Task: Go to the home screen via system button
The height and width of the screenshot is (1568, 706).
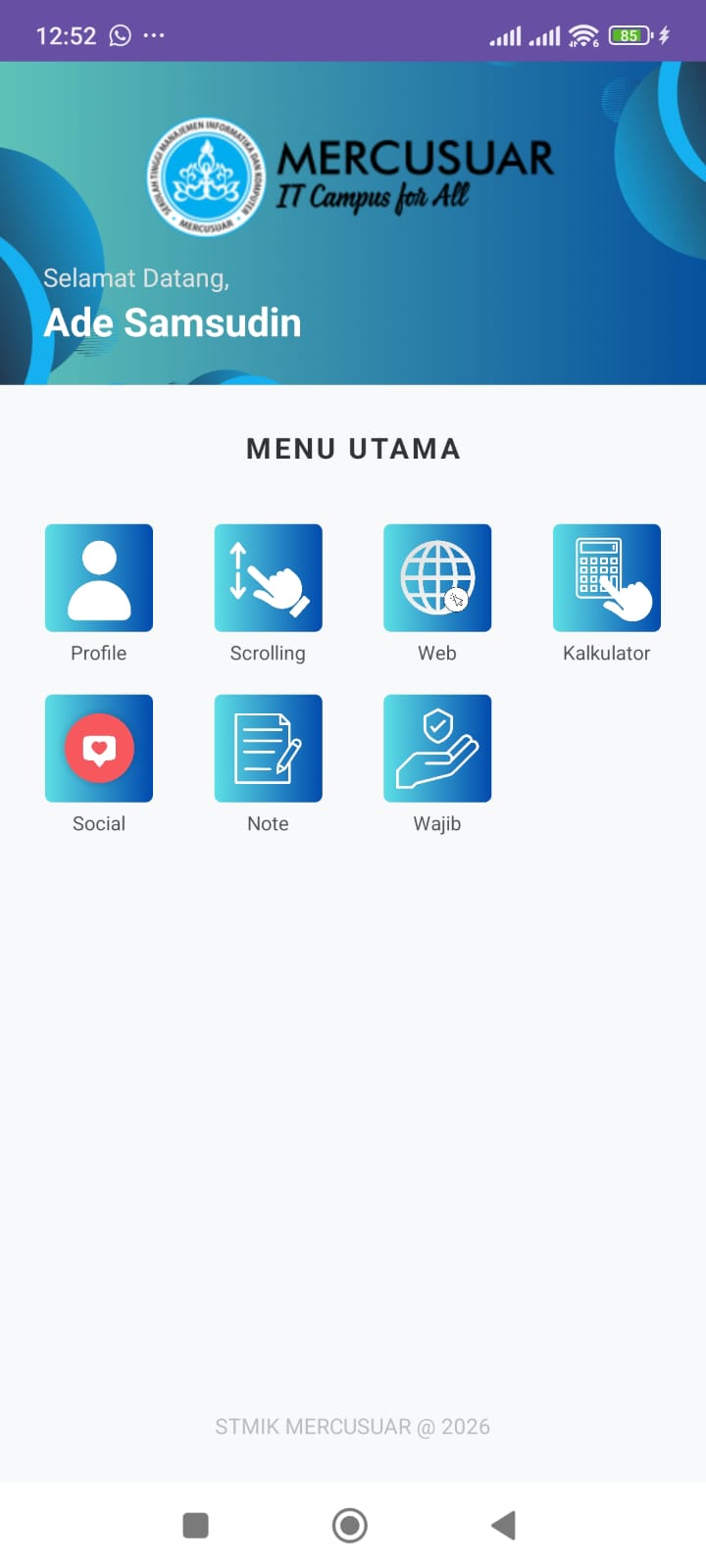Action: click(x=350, y=1525)
